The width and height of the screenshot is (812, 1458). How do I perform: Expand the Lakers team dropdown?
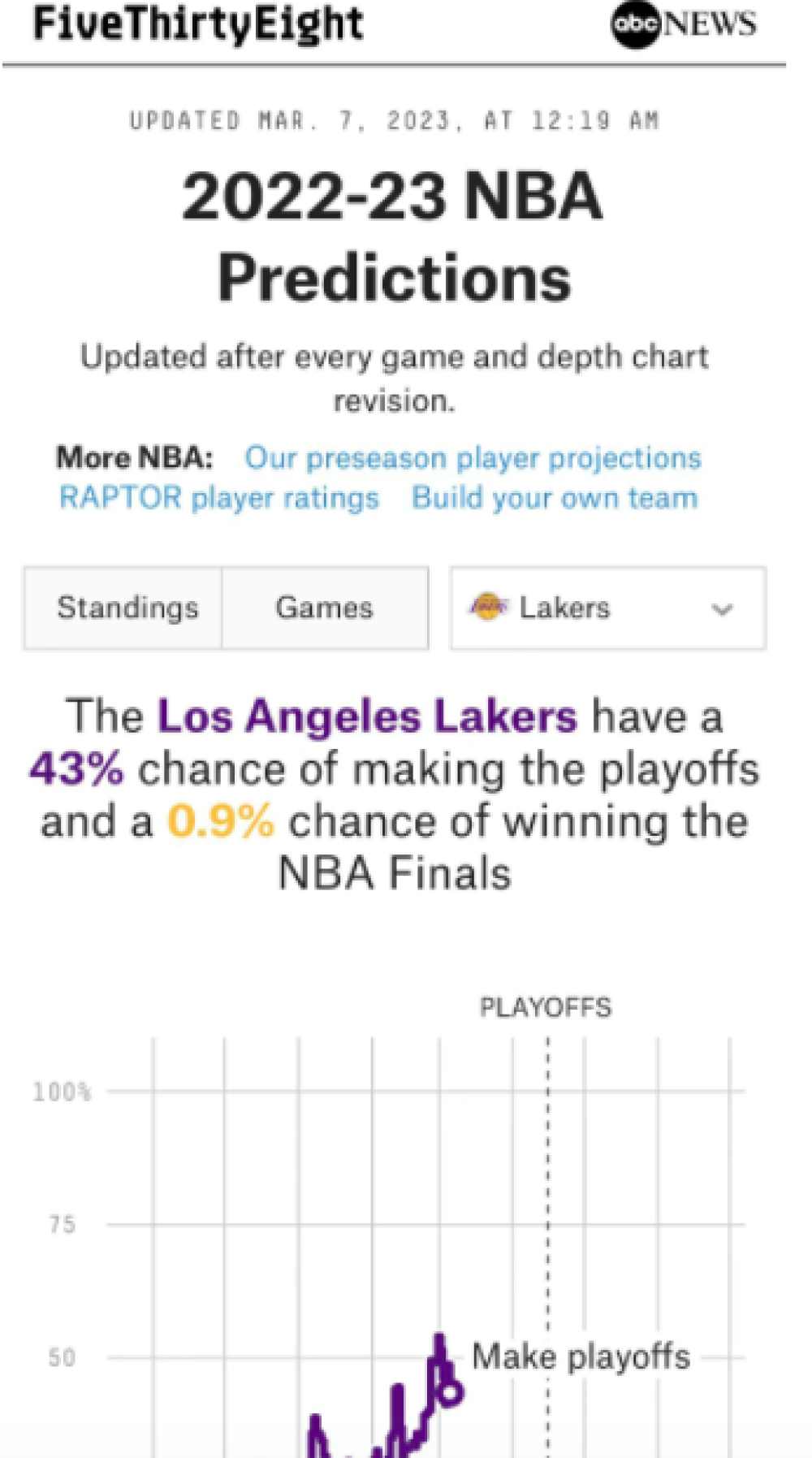608,608
